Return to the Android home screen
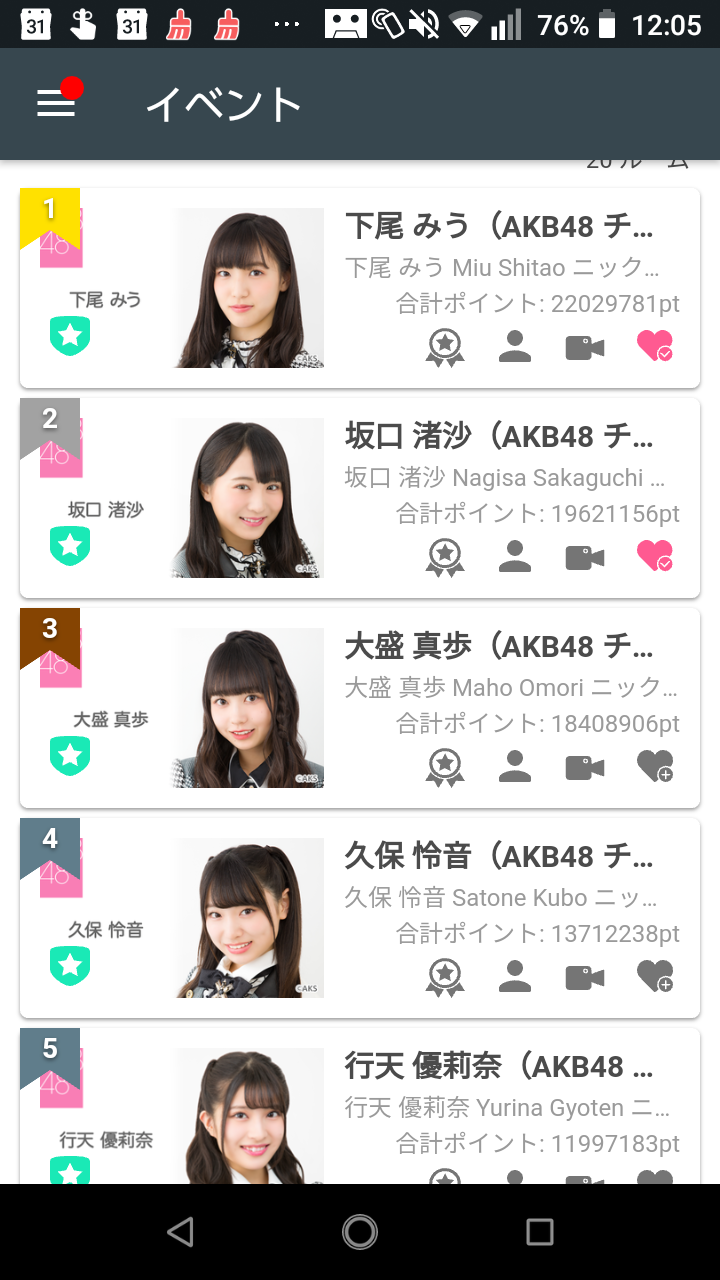This screenshot has width=720, height=1280. [x=360, y=1232]
